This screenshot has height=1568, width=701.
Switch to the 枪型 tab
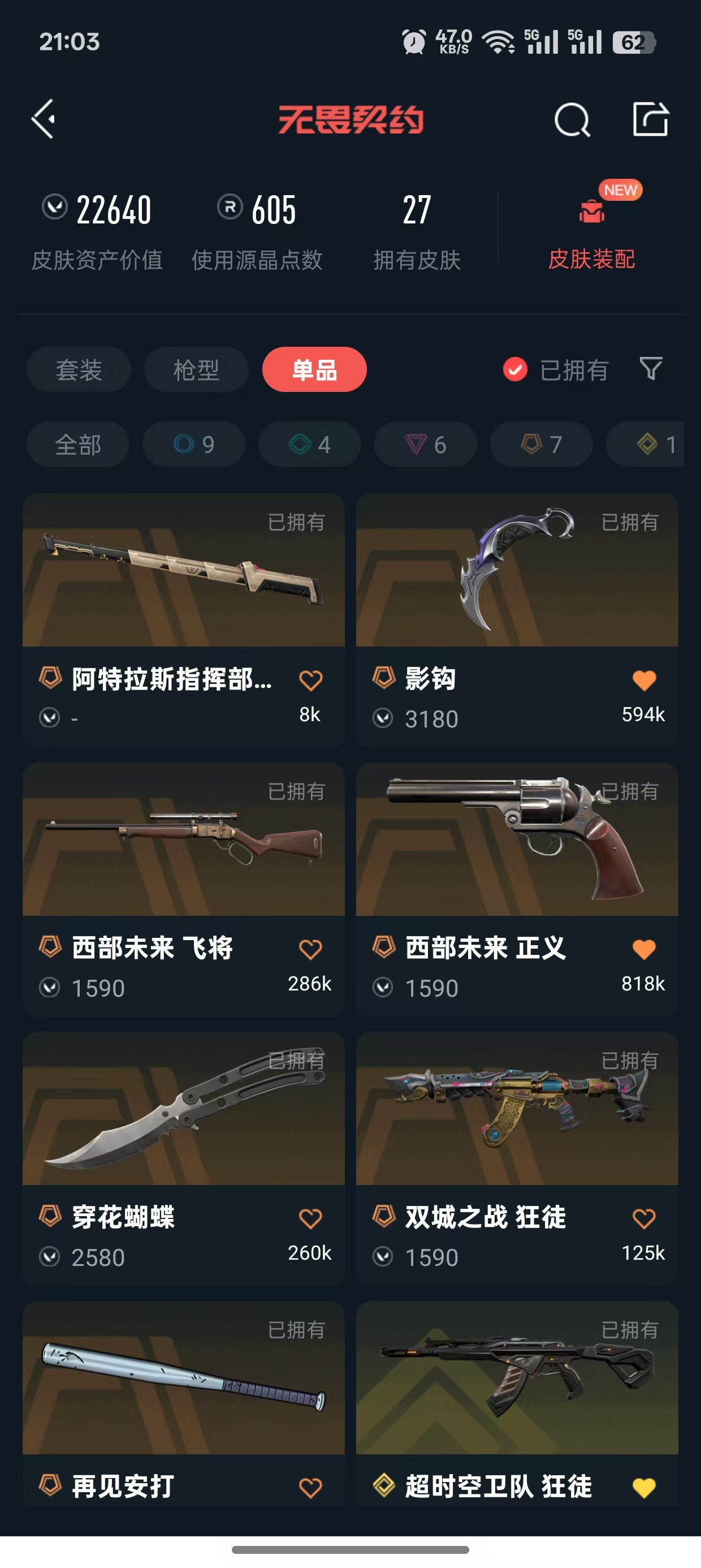[x=196, y=369]
